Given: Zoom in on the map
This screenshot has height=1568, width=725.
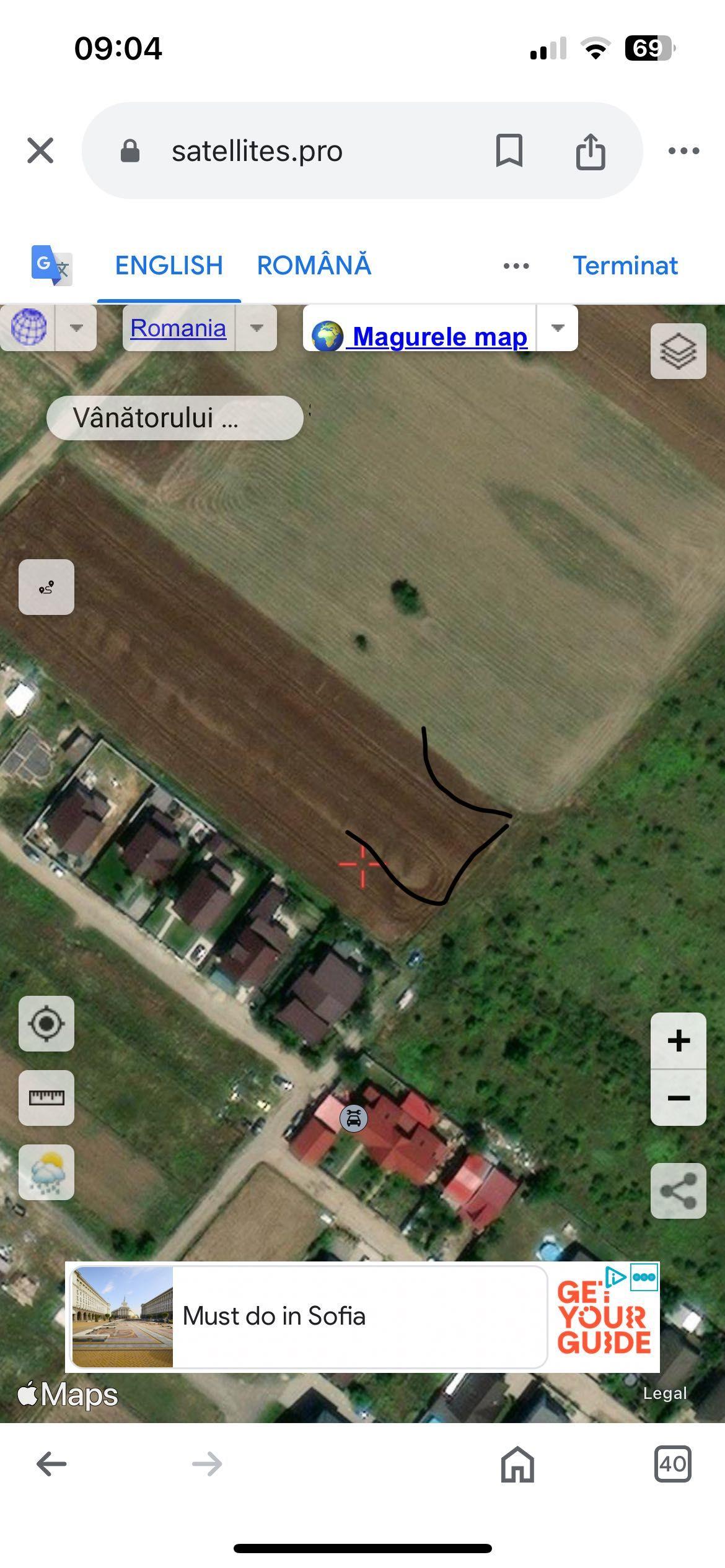Looking at the screenshot, I should 678,1041.
